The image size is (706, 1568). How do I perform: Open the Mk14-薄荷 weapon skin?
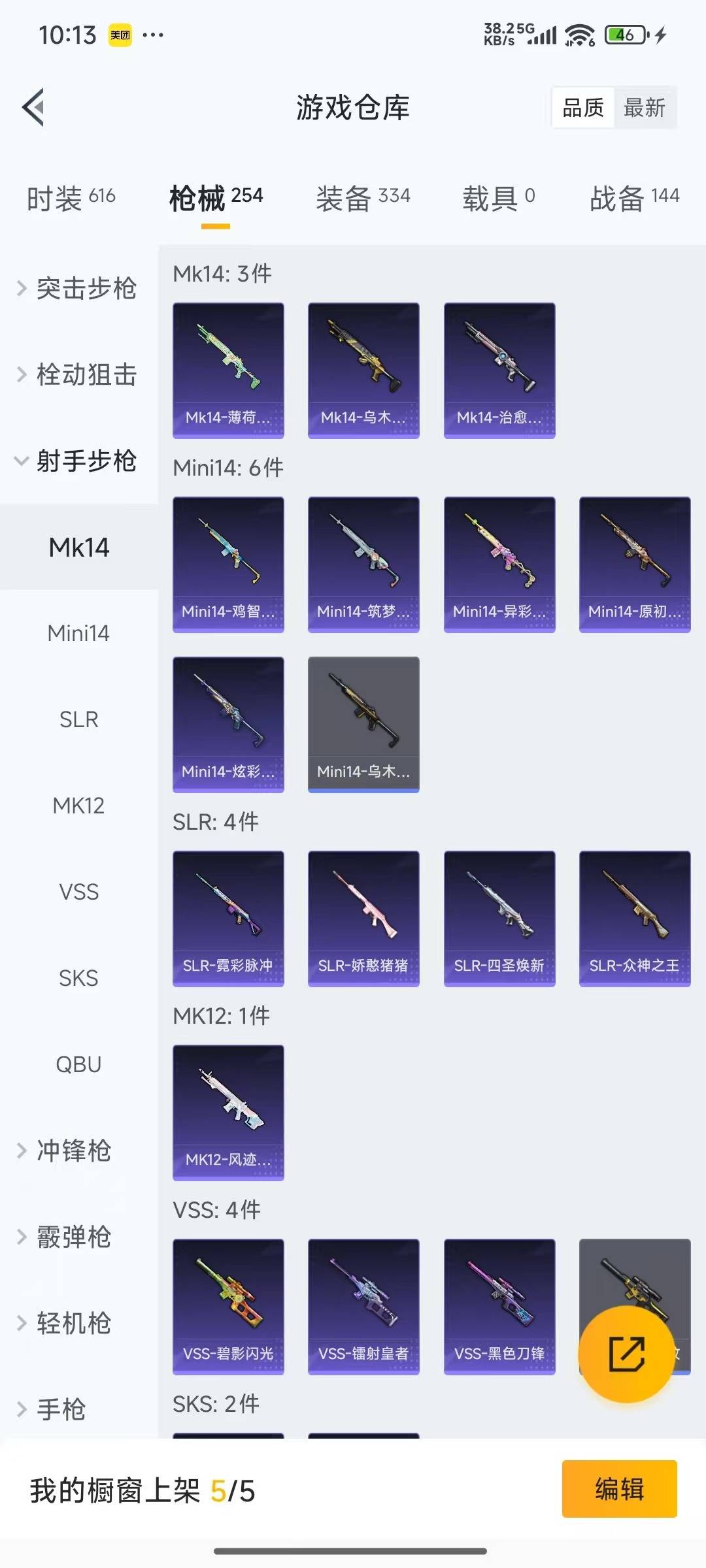[x=227, y=369]
